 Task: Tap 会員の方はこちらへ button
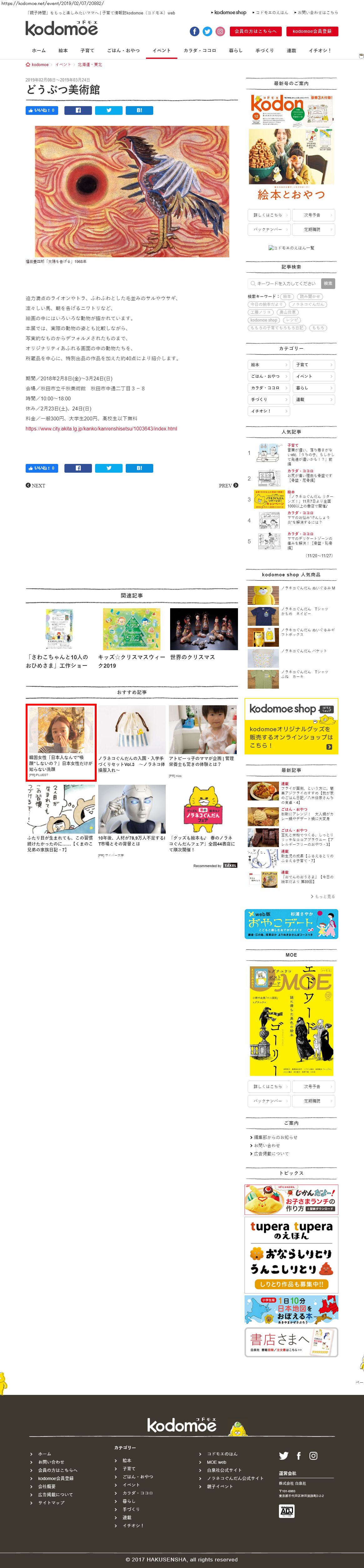255,31
